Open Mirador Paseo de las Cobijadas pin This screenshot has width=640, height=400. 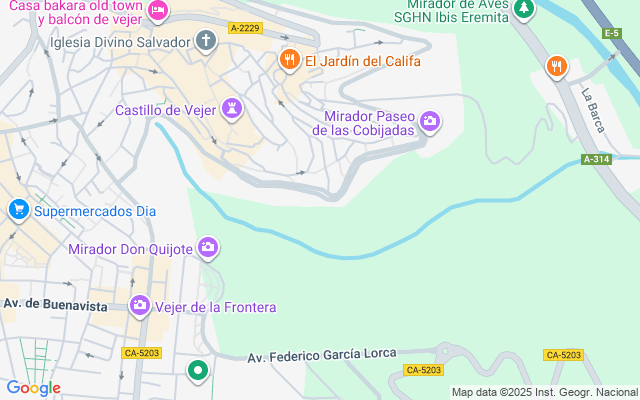430,122
